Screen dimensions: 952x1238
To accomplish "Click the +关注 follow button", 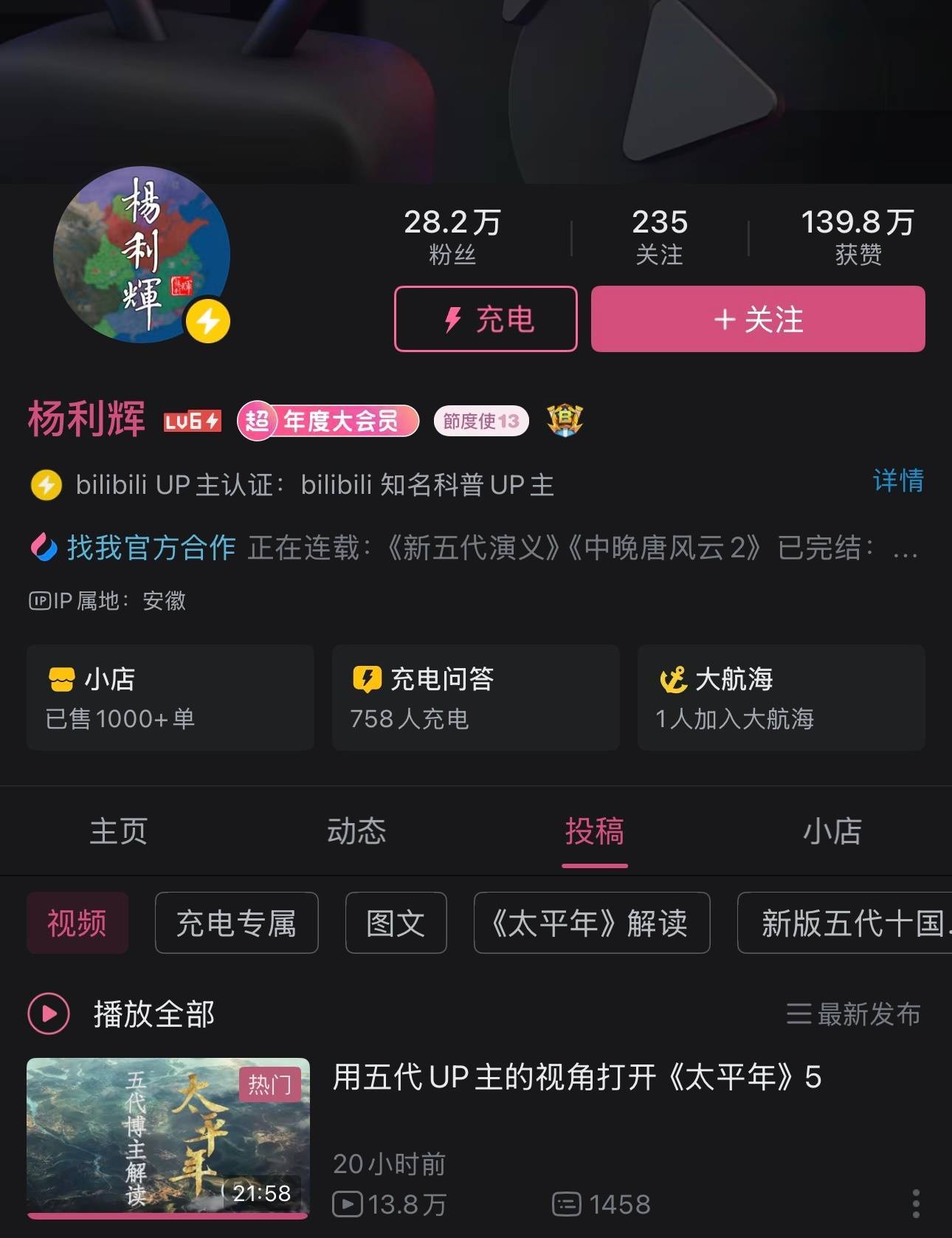I will (x=756, y=319).
